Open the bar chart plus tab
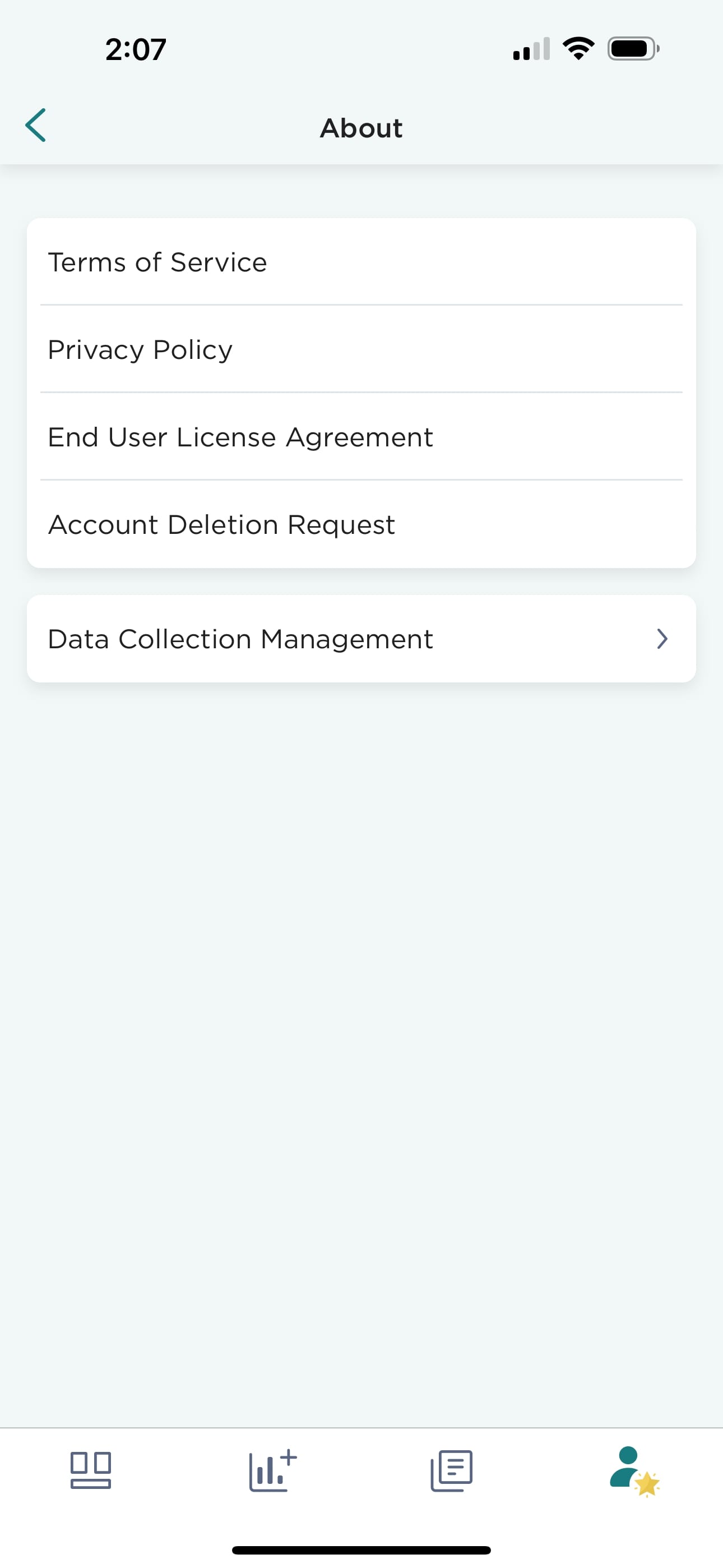 coord(272,1470)
